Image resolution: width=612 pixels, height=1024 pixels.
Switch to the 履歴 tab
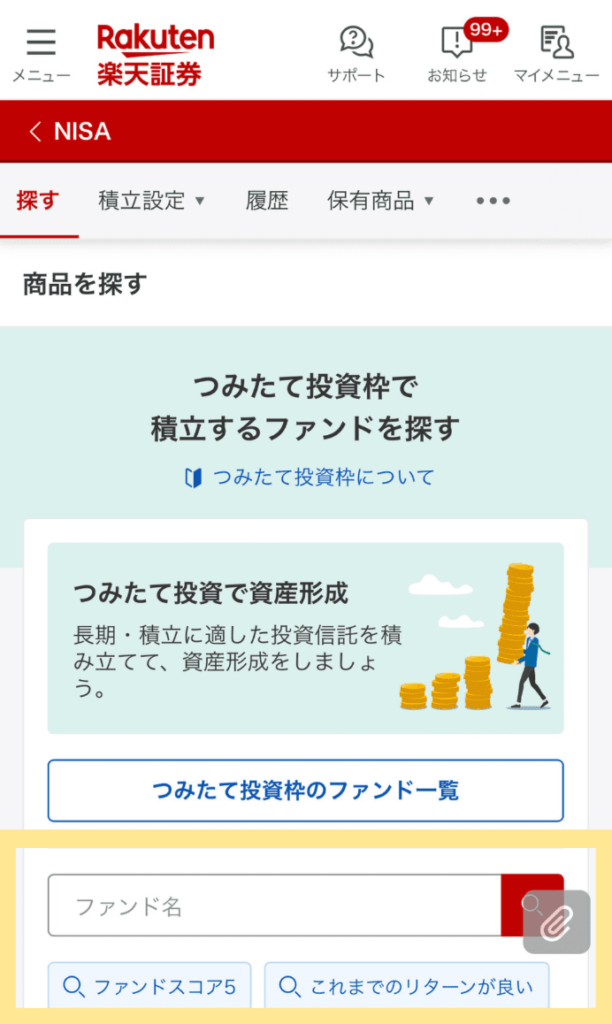[267, 200]
